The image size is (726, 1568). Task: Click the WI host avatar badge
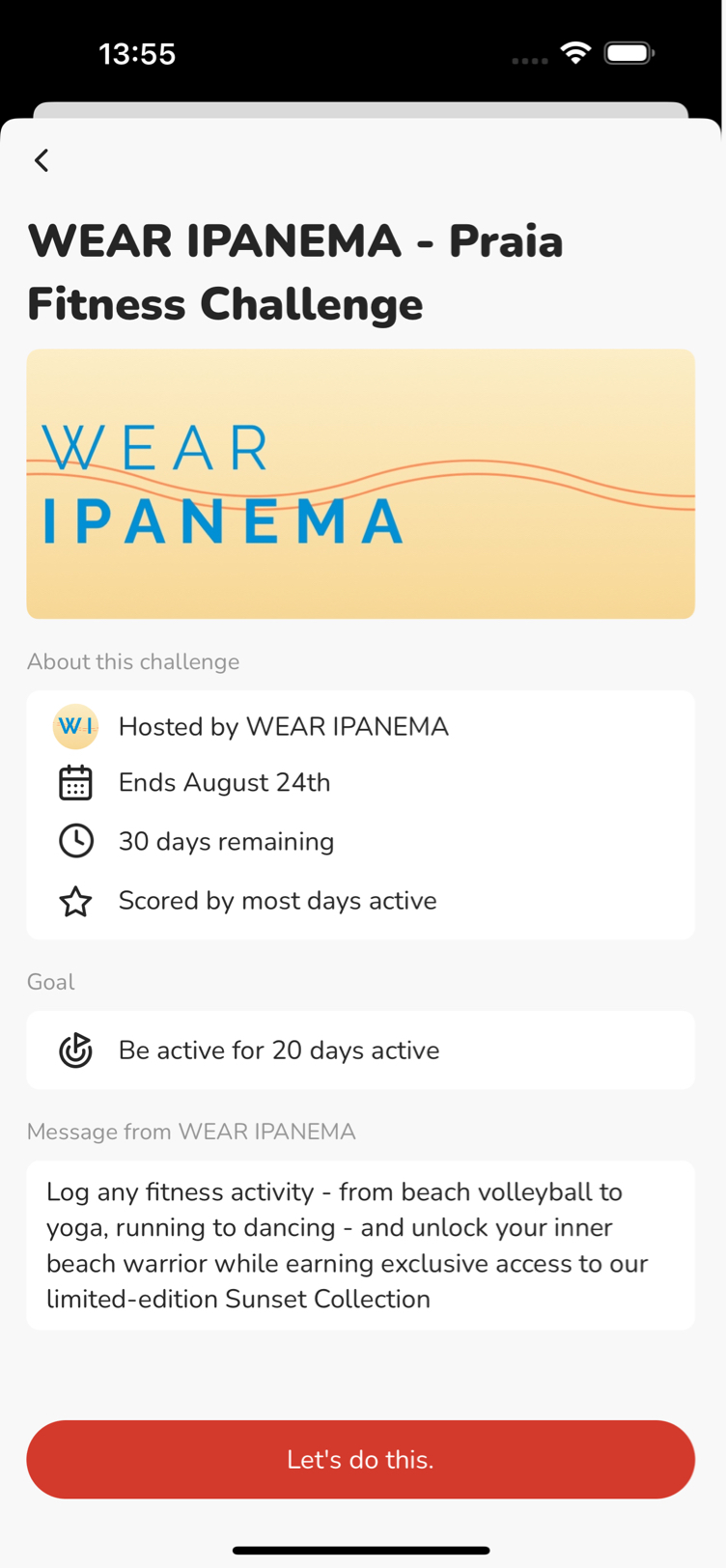pos(75,727)
